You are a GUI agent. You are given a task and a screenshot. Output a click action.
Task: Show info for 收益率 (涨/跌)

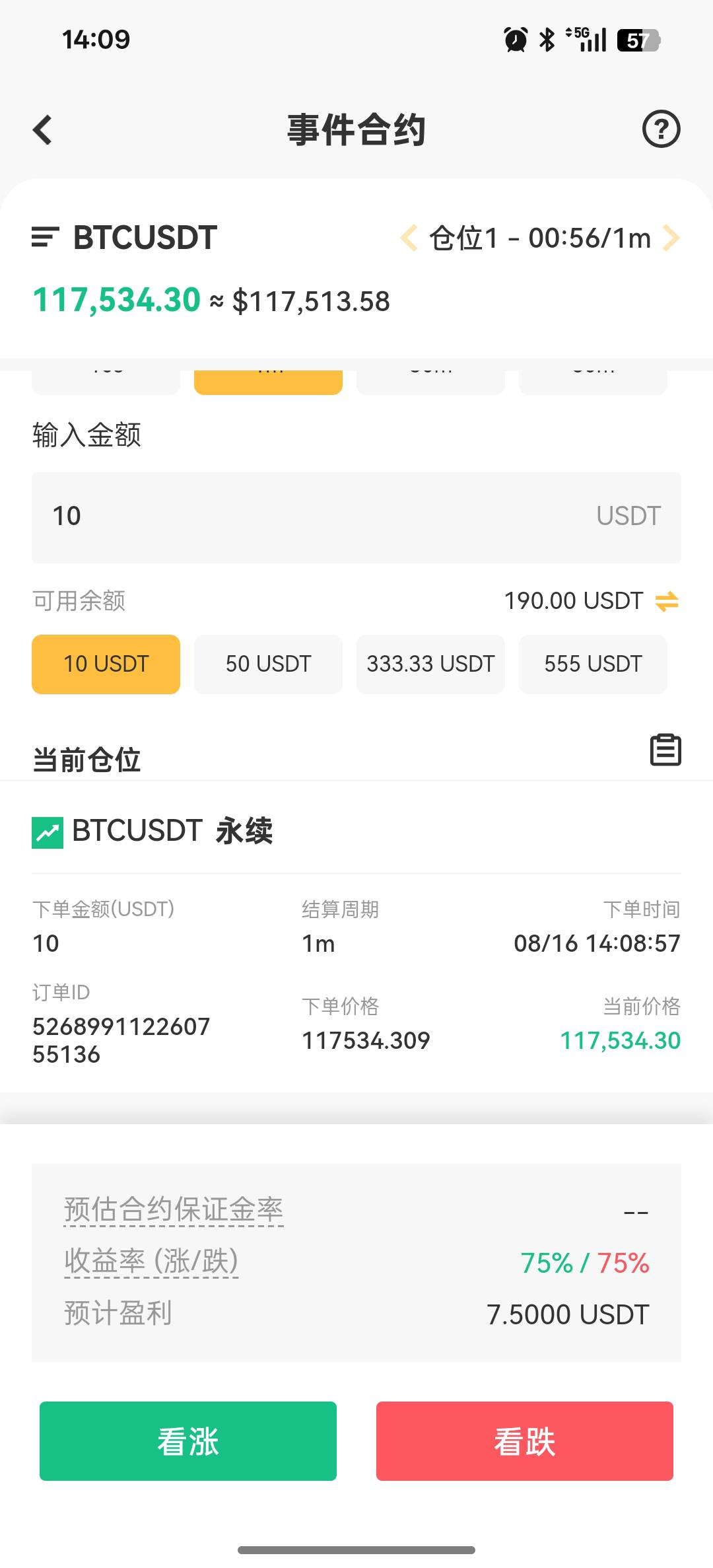pos(151,1262)
